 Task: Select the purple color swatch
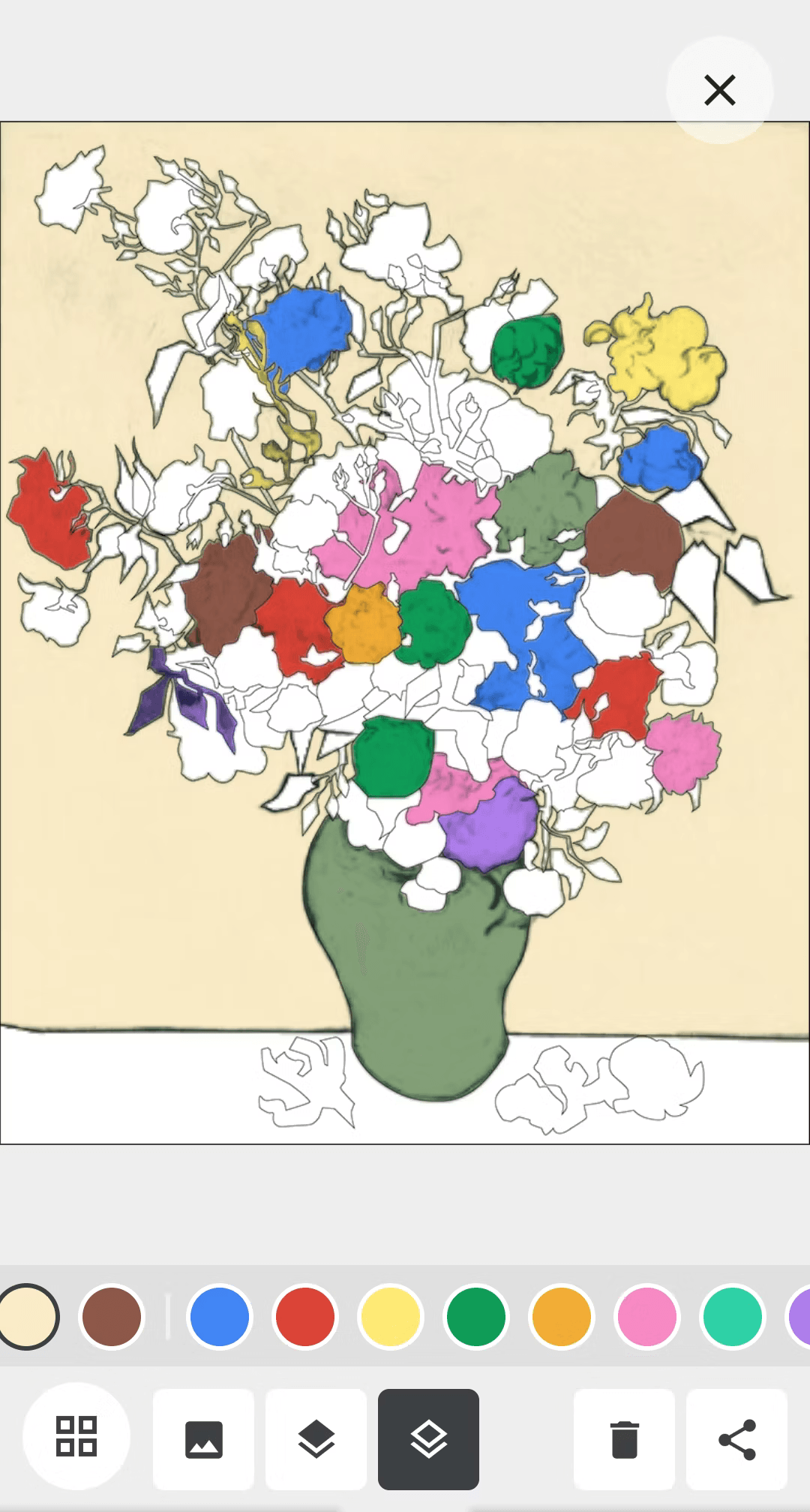click(799, 1316)
